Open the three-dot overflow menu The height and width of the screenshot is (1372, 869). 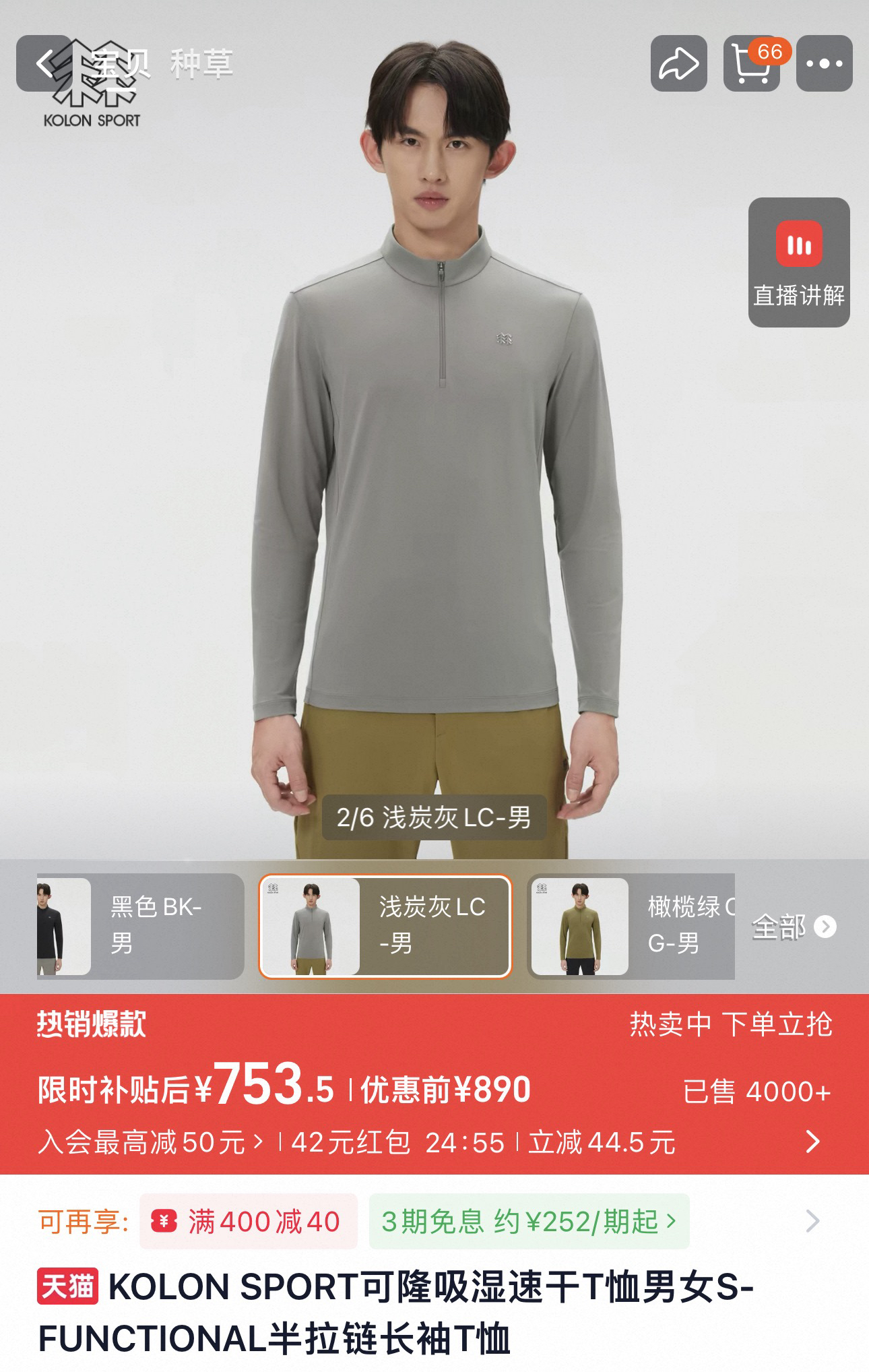[824, 64]
